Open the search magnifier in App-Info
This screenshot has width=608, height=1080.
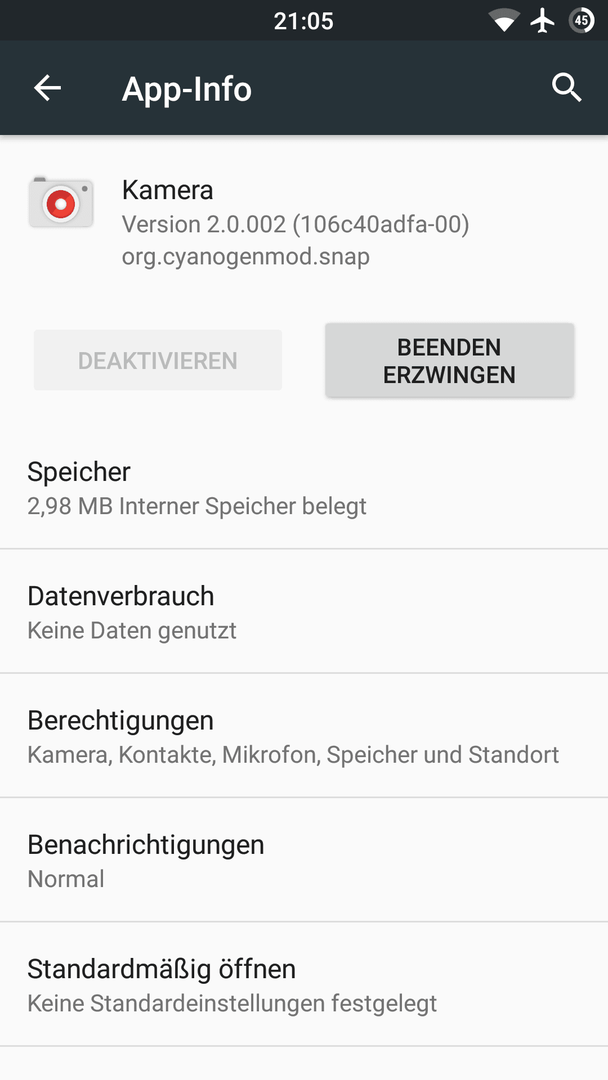click(566, 88)
